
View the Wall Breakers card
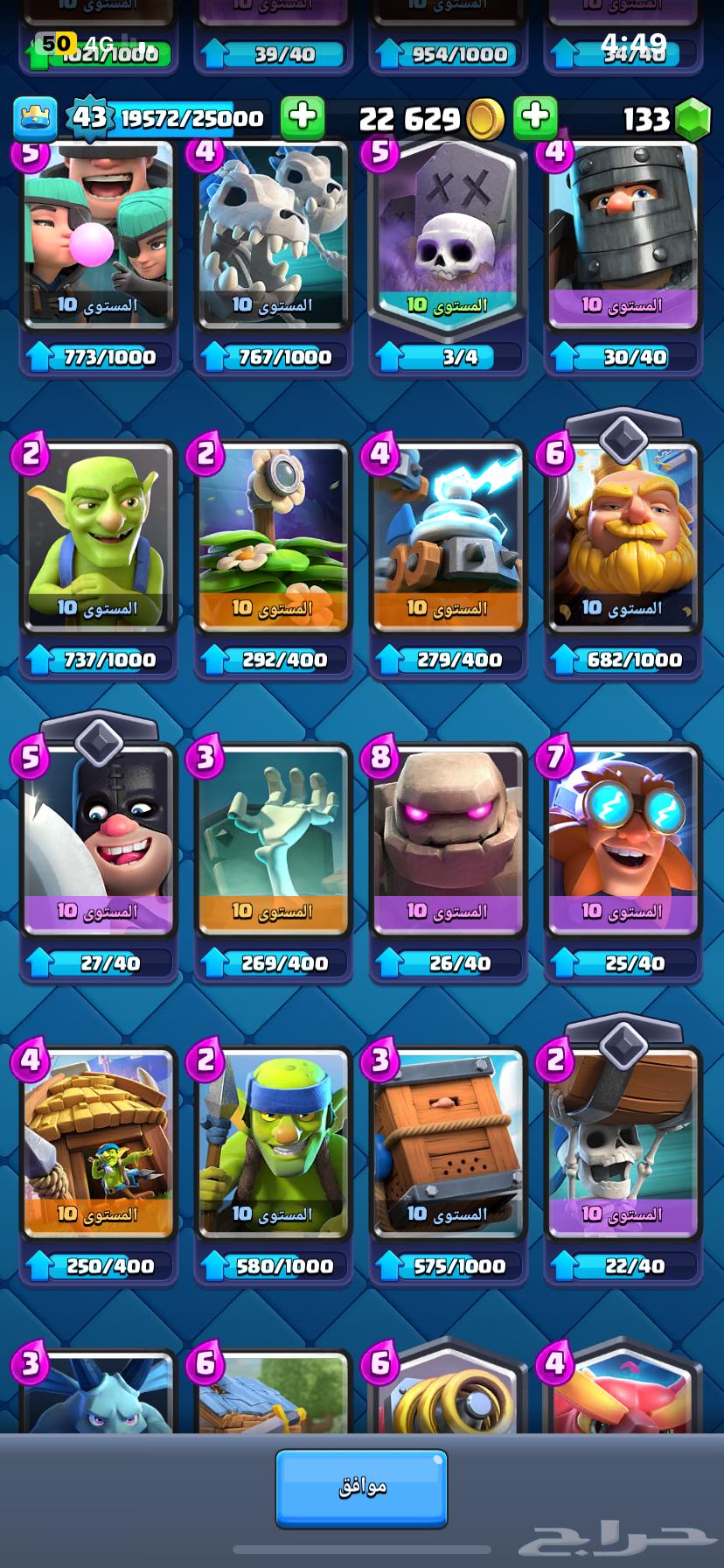(x=623, y=1144)
